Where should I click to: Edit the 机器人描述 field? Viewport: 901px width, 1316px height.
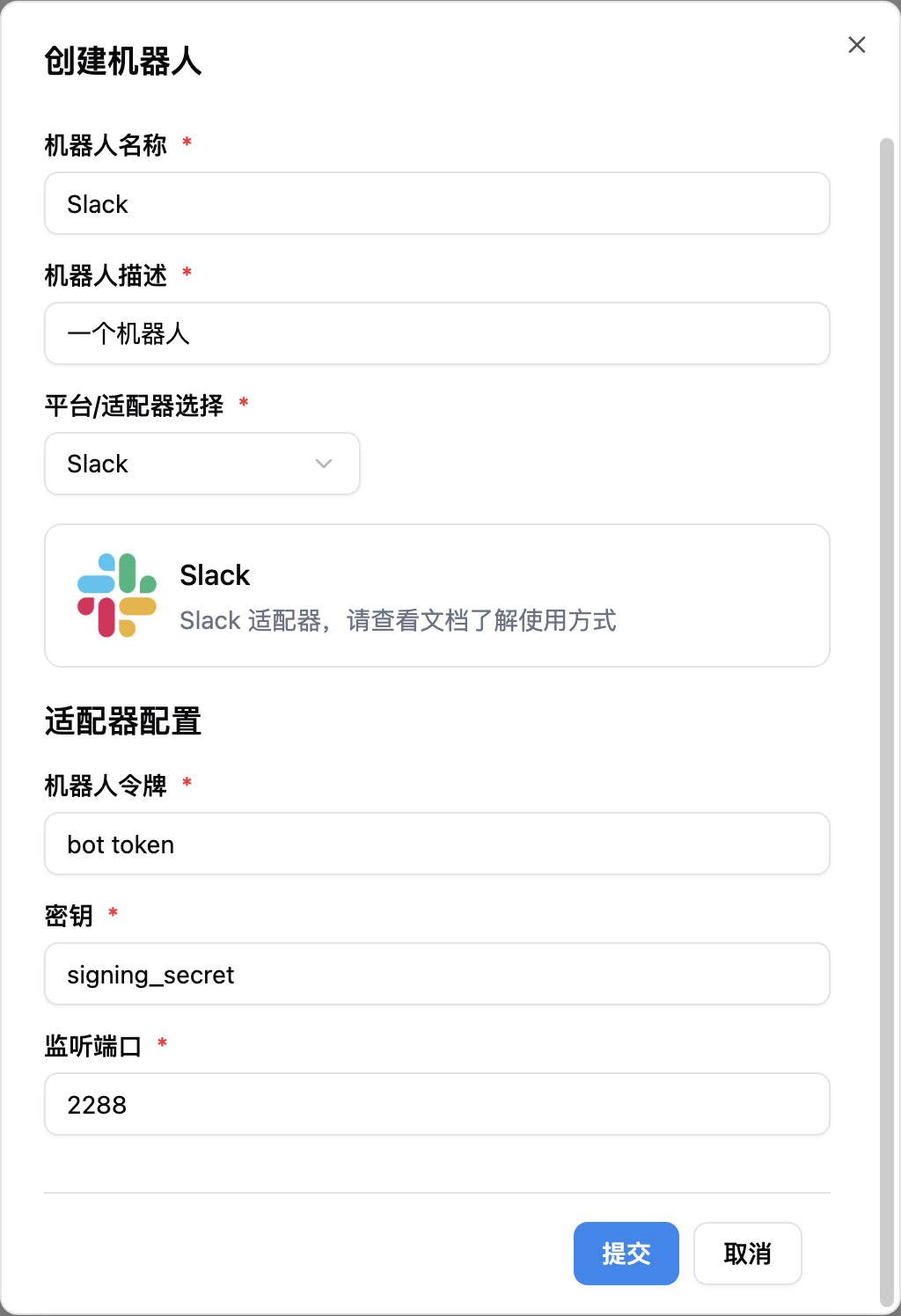pyautogui.click(x=436, y=334)
